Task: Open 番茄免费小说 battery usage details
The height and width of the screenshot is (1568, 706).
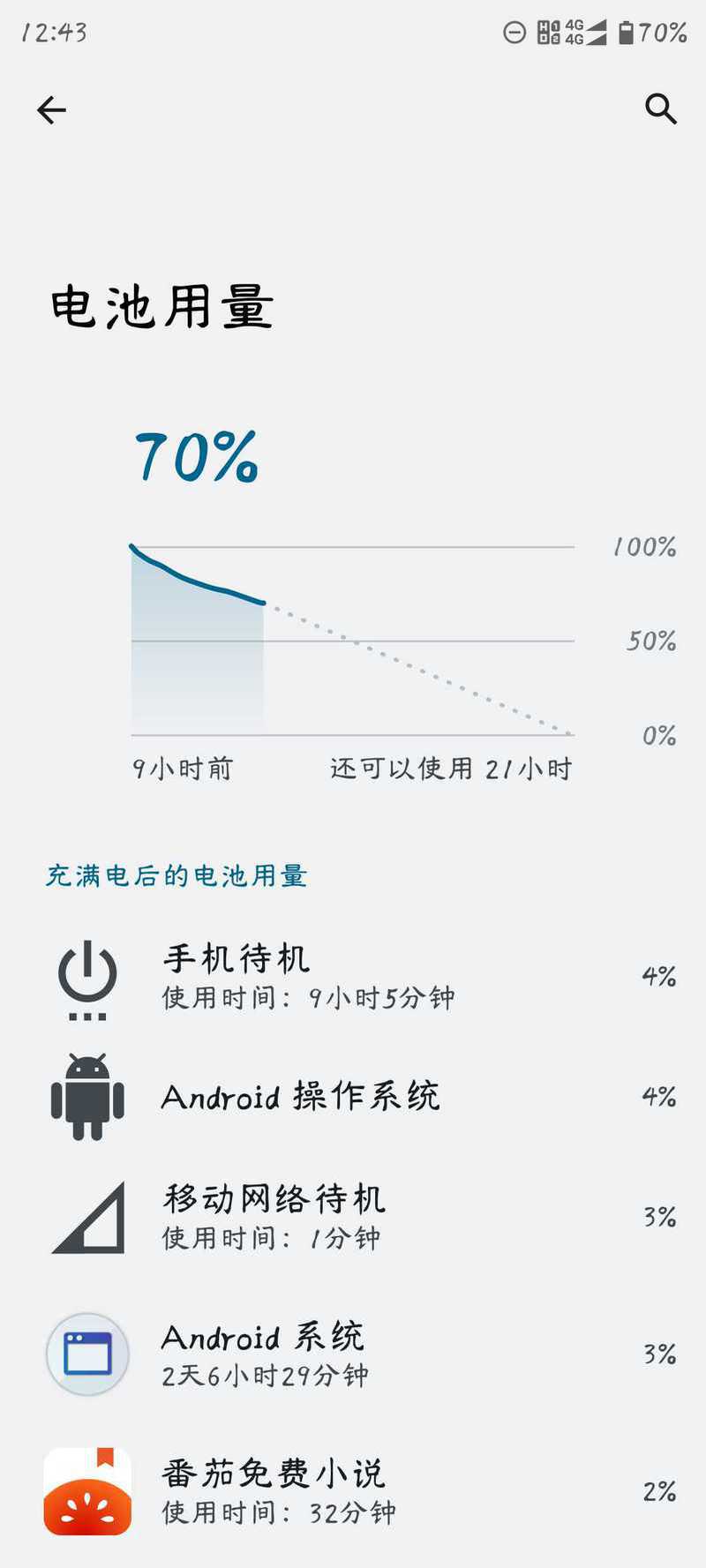Action: [x=353, y=1492]
